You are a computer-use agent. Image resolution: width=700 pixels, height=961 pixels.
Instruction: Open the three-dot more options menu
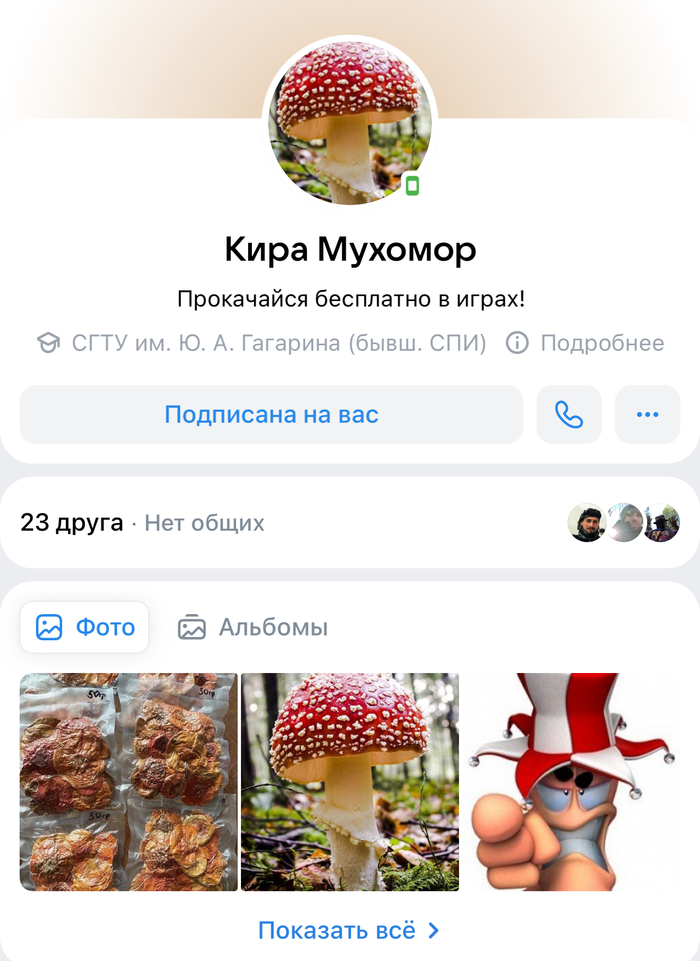(647, 414)
